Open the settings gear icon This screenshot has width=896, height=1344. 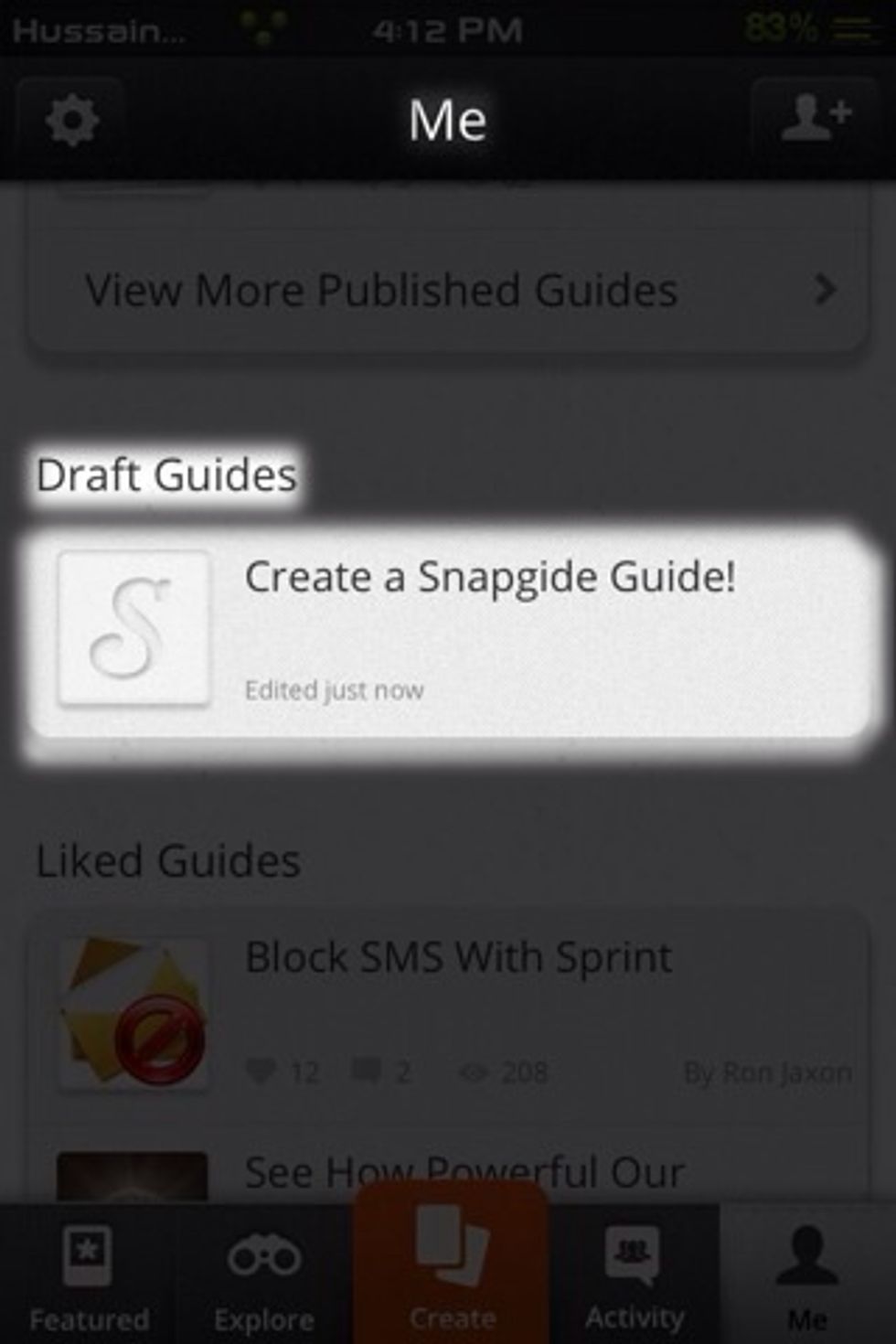pos(71,121)
